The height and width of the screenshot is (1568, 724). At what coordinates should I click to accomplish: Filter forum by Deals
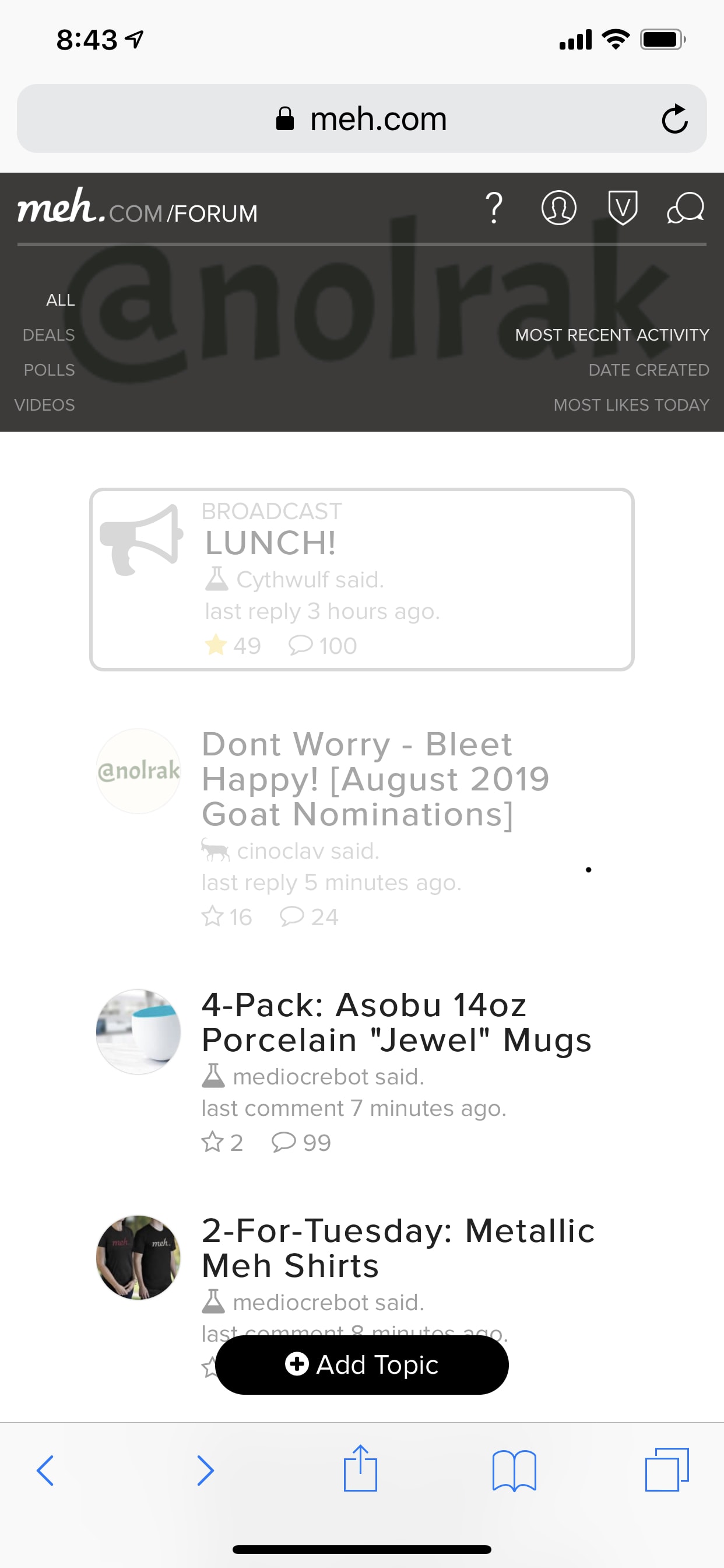click(48, 335)
